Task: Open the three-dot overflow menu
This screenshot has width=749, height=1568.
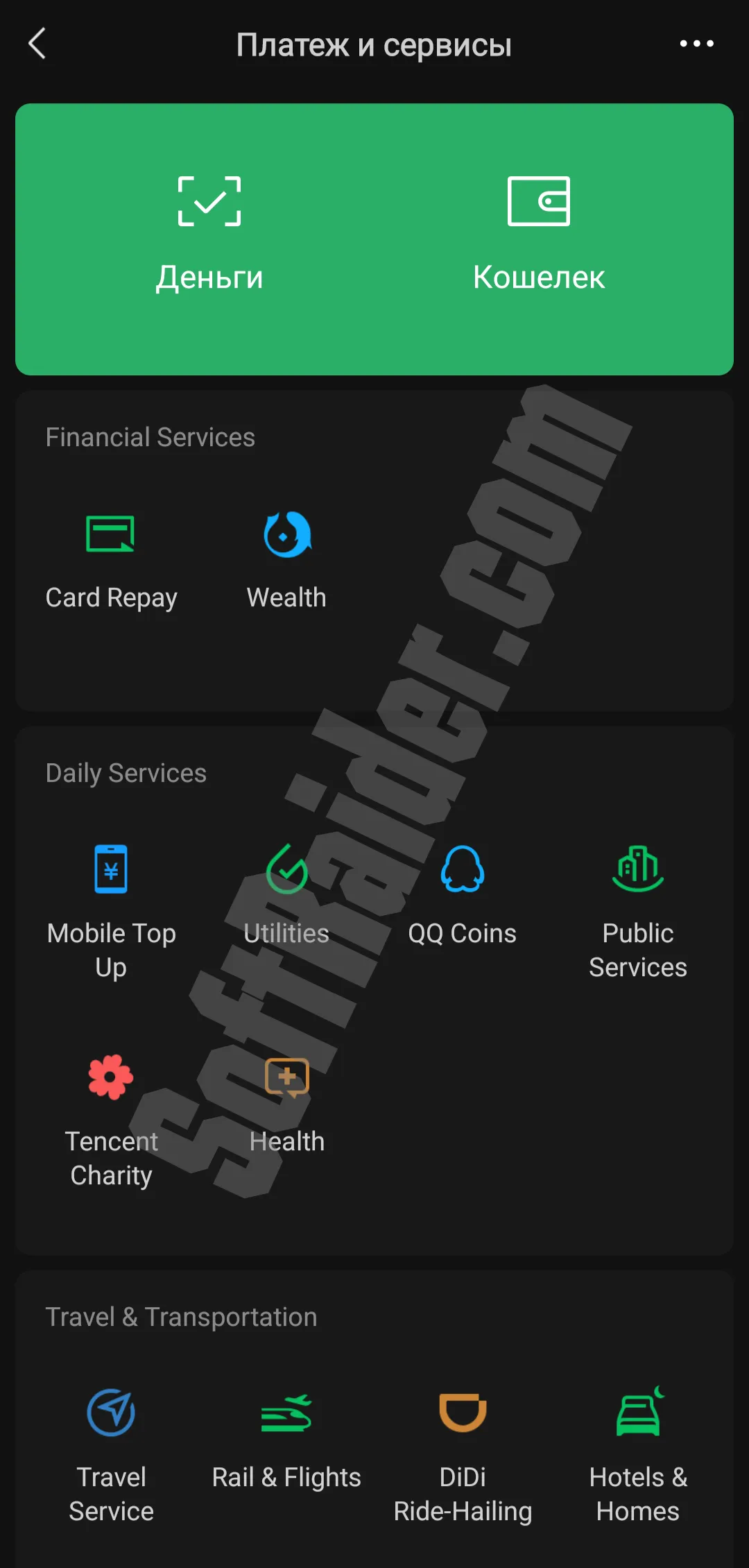Action: (696, 44)
